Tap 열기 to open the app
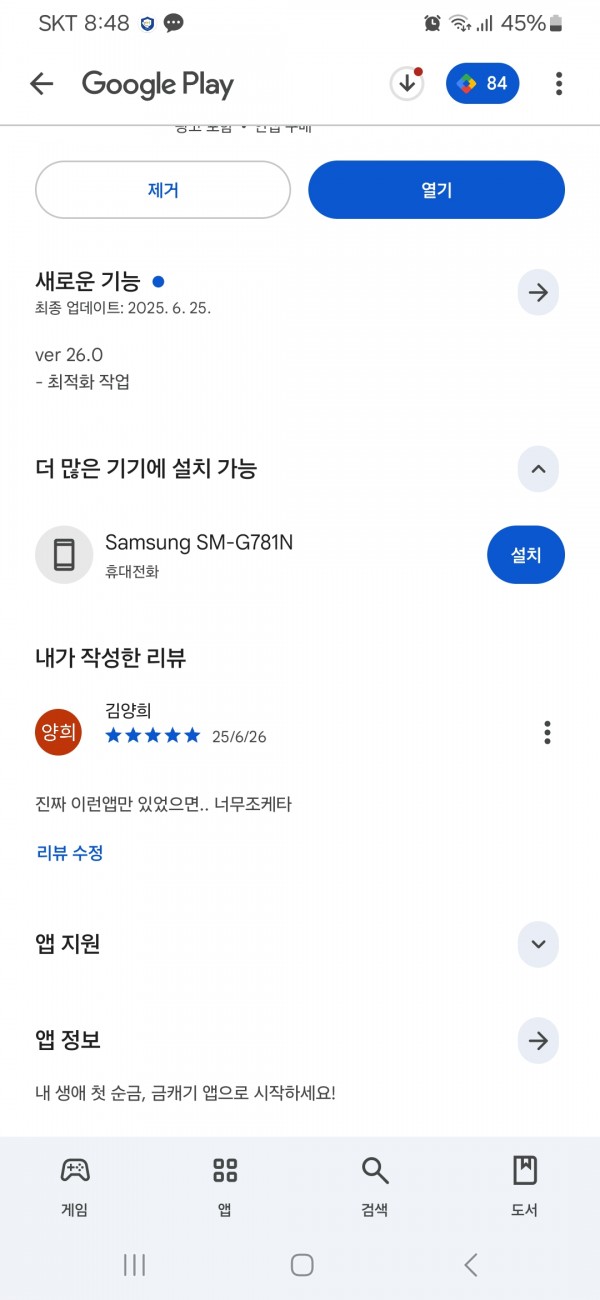600x1300 pixels. click(436, 190)
